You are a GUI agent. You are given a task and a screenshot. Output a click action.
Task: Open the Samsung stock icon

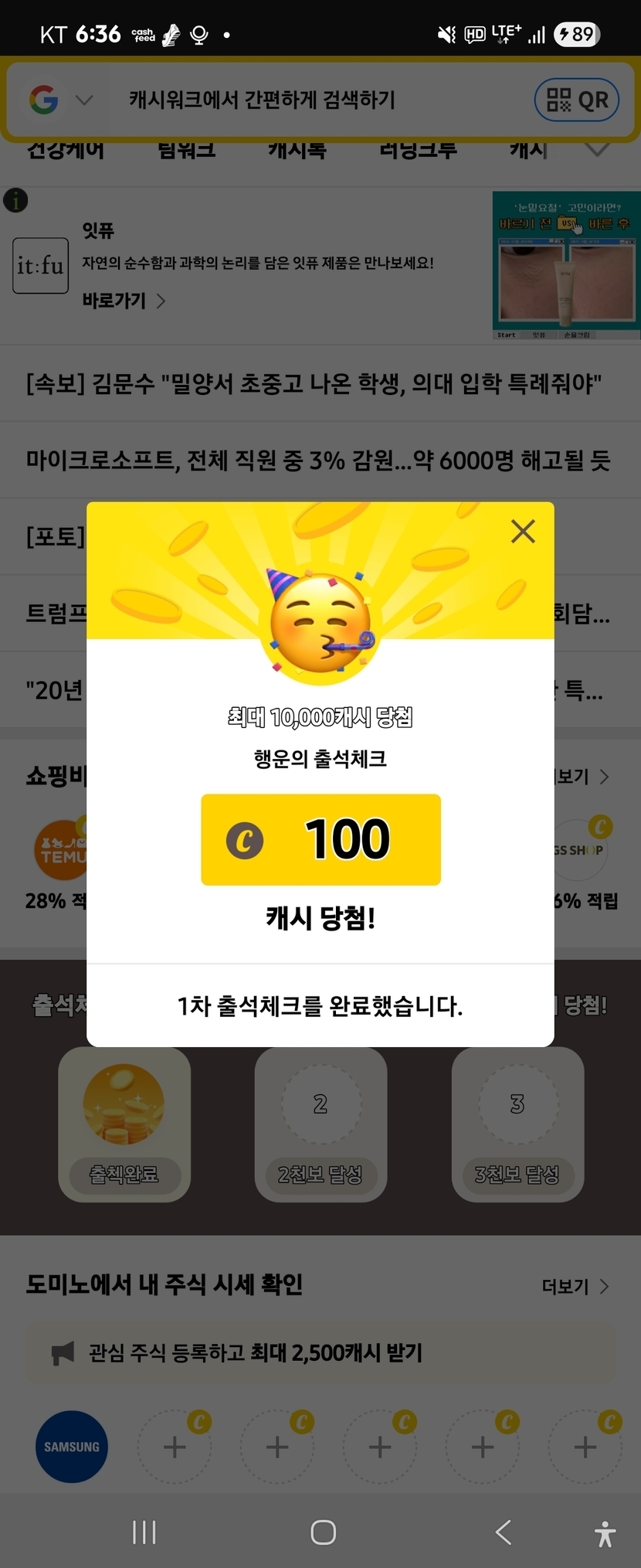click(72, 1446)
